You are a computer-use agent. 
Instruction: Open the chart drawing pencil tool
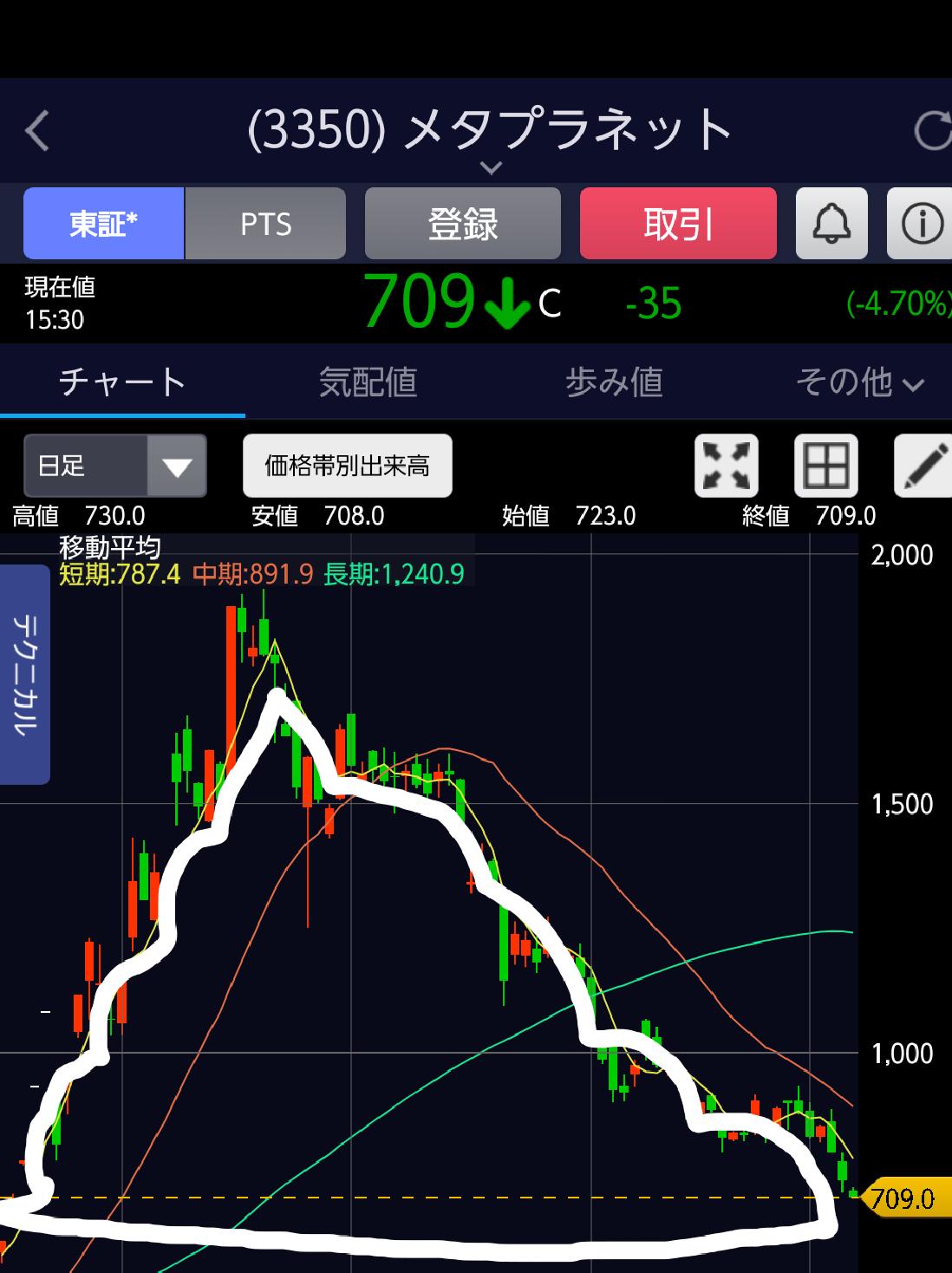(924, 466)
